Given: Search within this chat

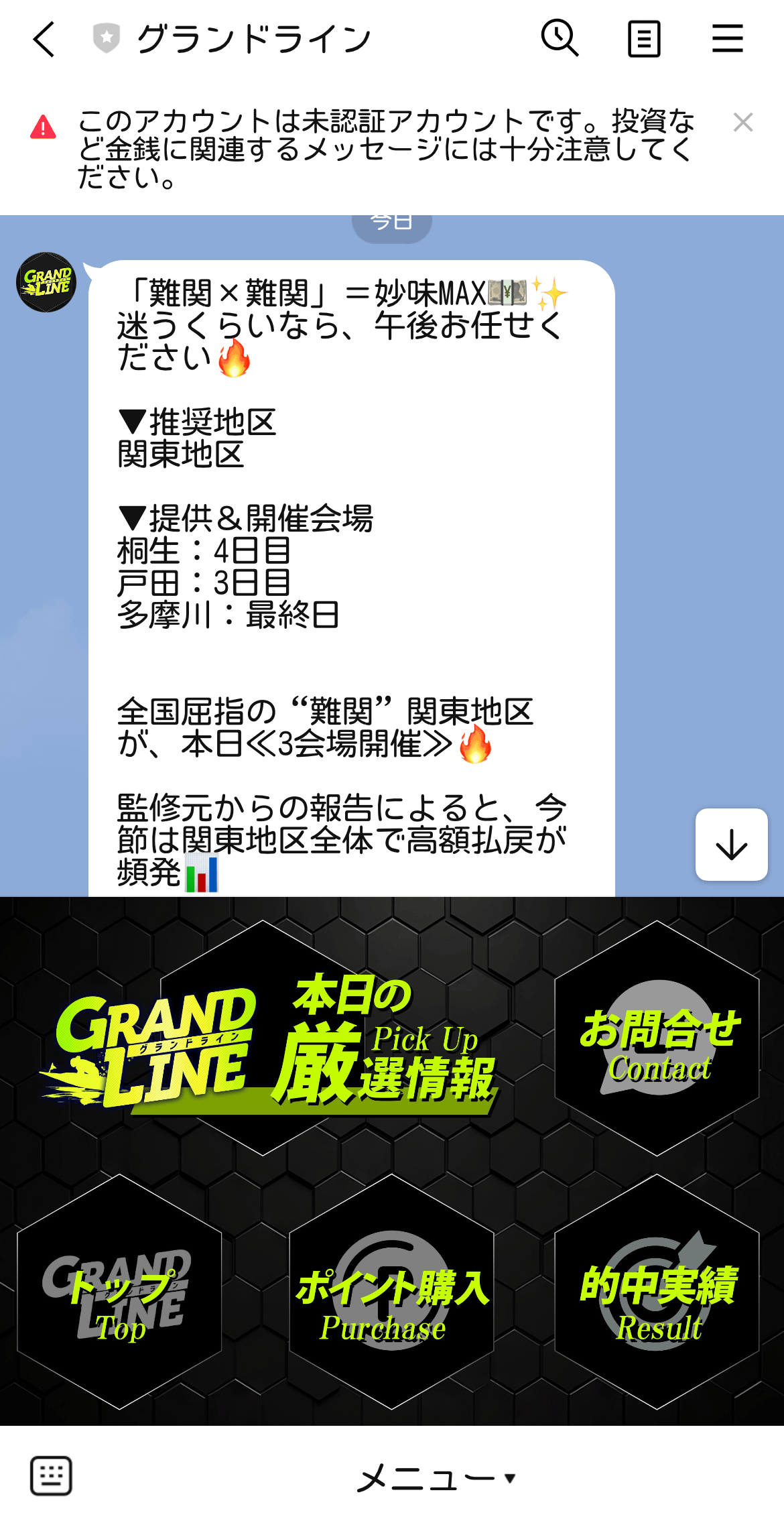Looking at the screenshot, I should [560, 38].
